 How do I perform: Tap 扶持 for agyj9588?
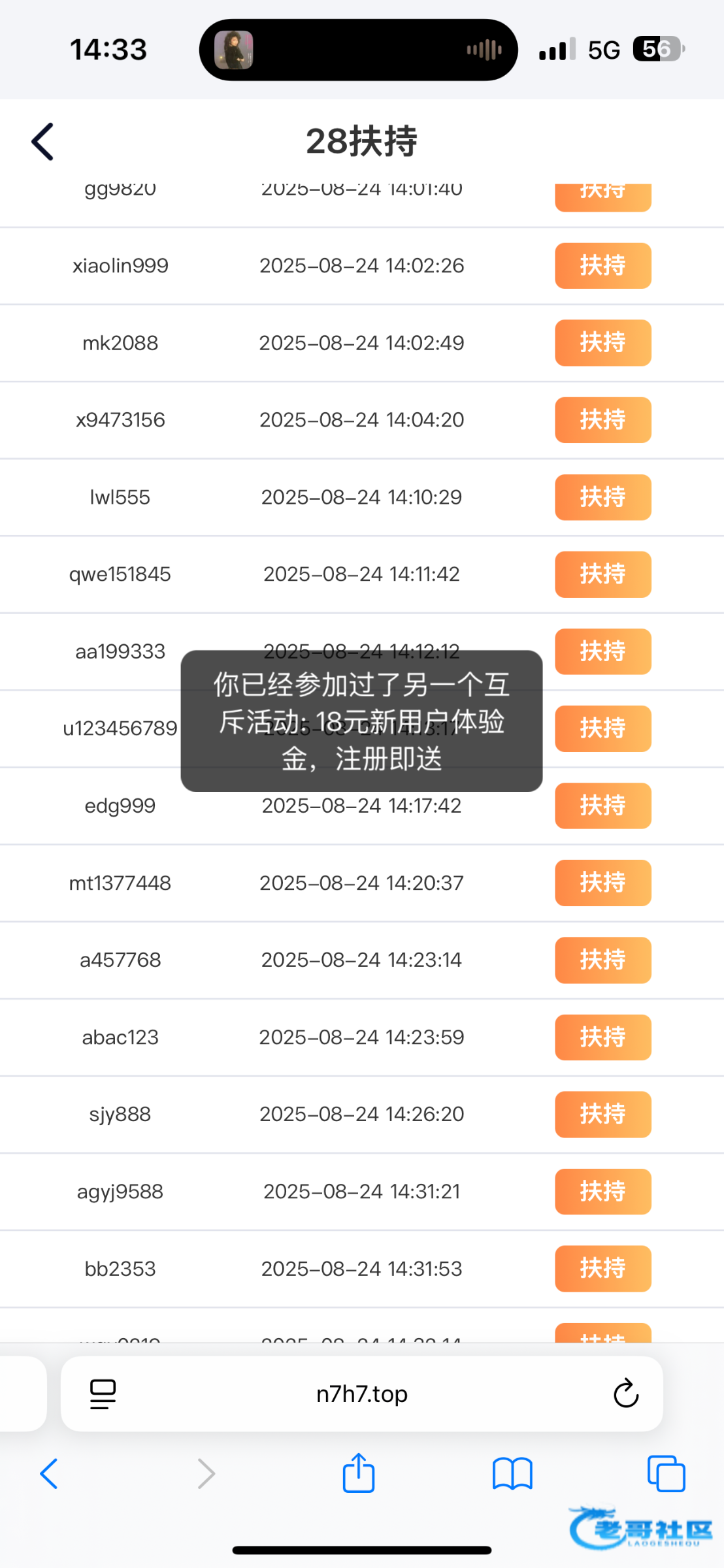[x=602, y=1191]
